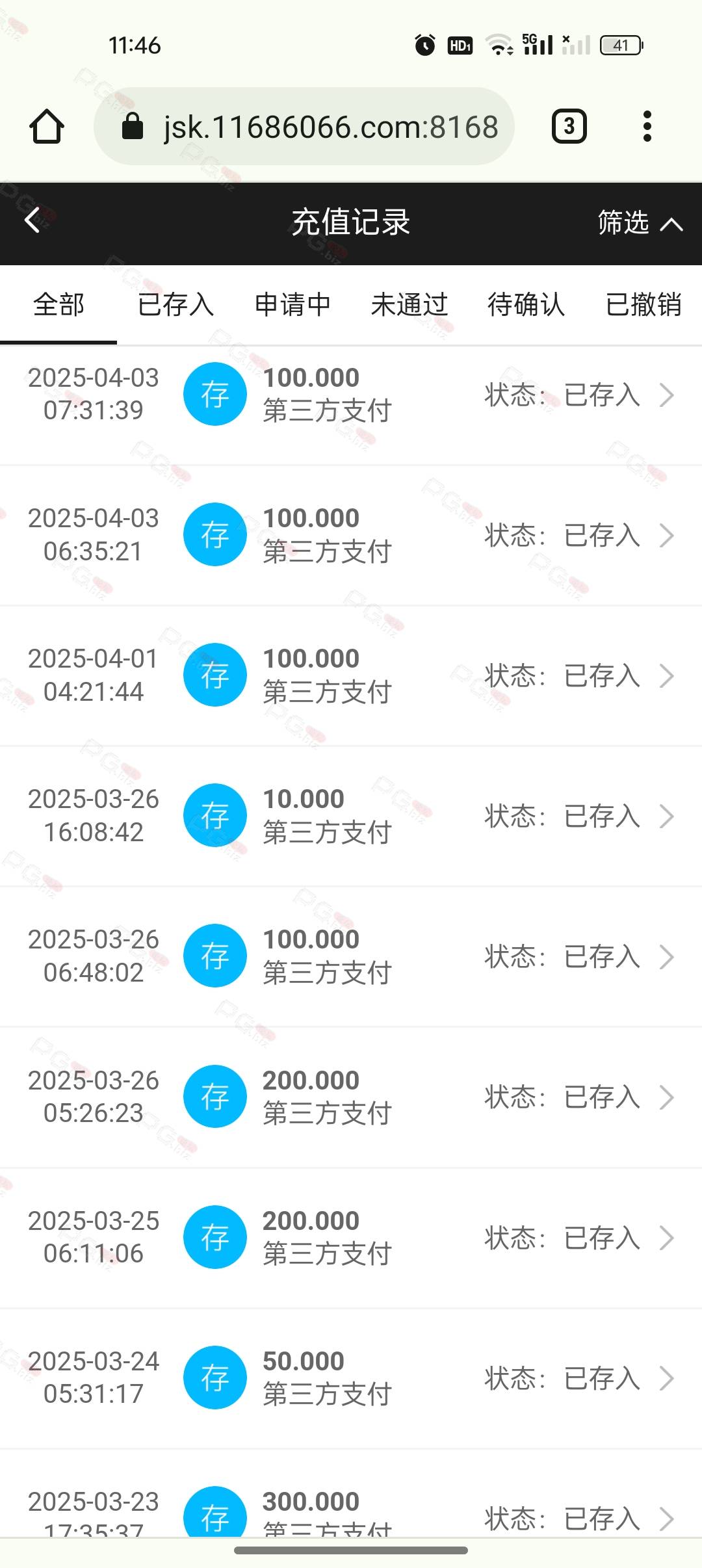The image size is (702, 1568).
Task: View the 50.000 deposit from 2025-03-24
Action: (351, 1378)
